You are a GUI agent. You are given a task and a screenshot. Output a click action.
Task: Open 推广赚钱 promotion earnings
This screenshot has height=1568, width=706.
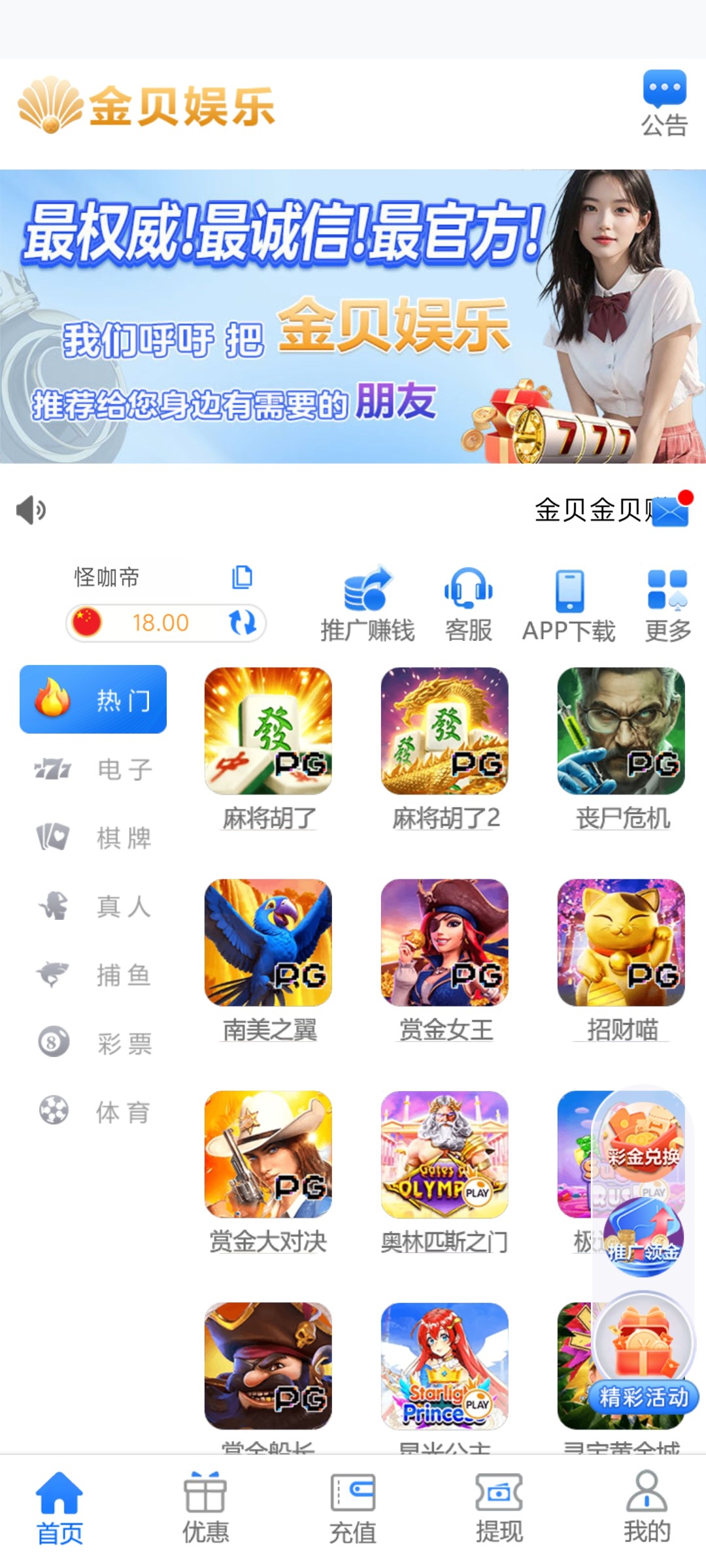coord(368,604)
